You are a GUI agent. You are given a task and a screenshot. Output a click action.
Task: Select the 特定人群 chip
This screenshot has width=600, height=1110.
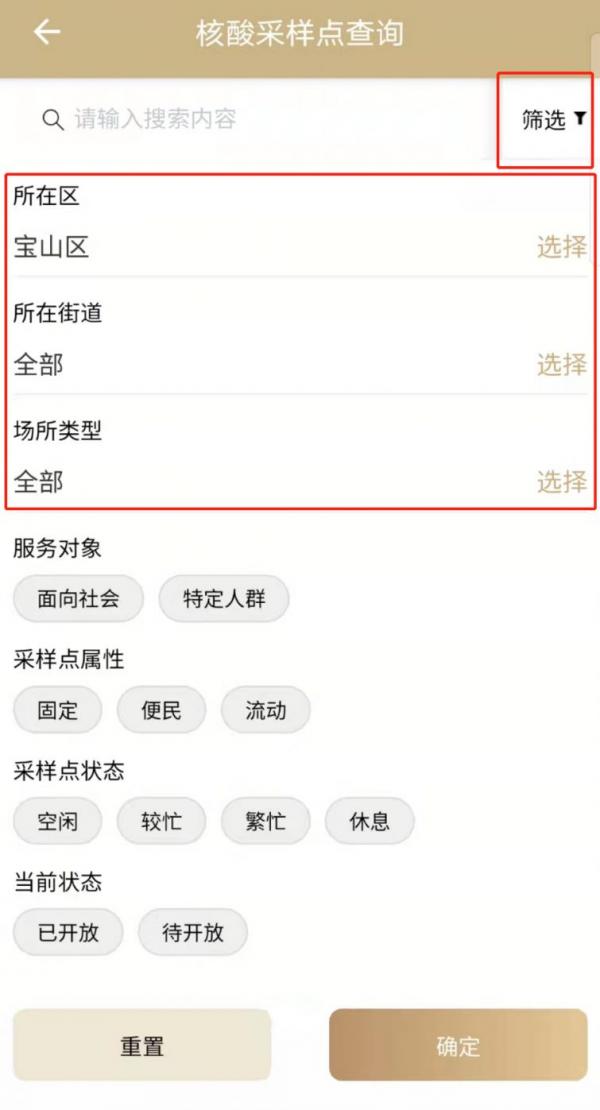coord(224,599)
